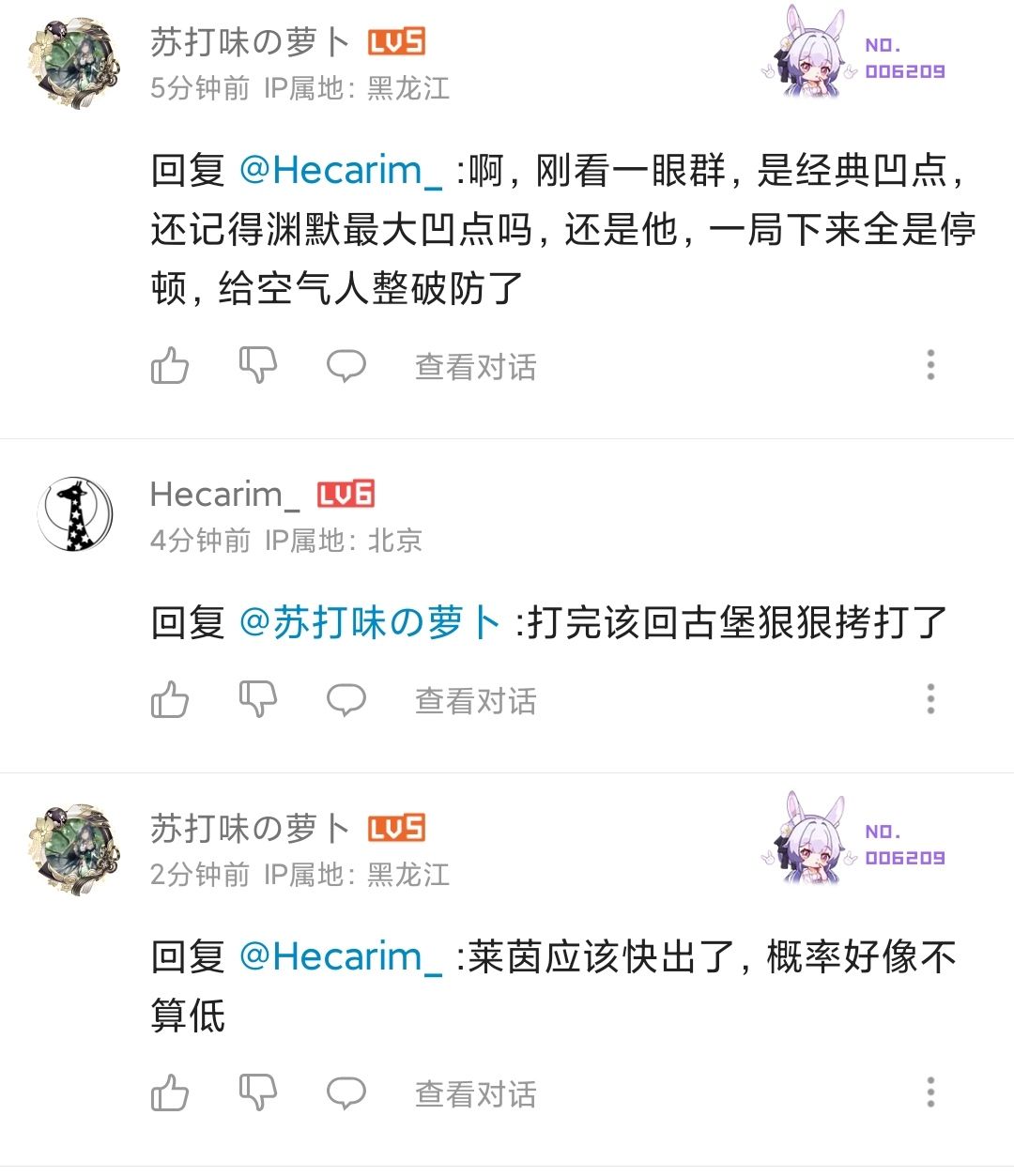Open more actions for the first comment

coord(931,367)
